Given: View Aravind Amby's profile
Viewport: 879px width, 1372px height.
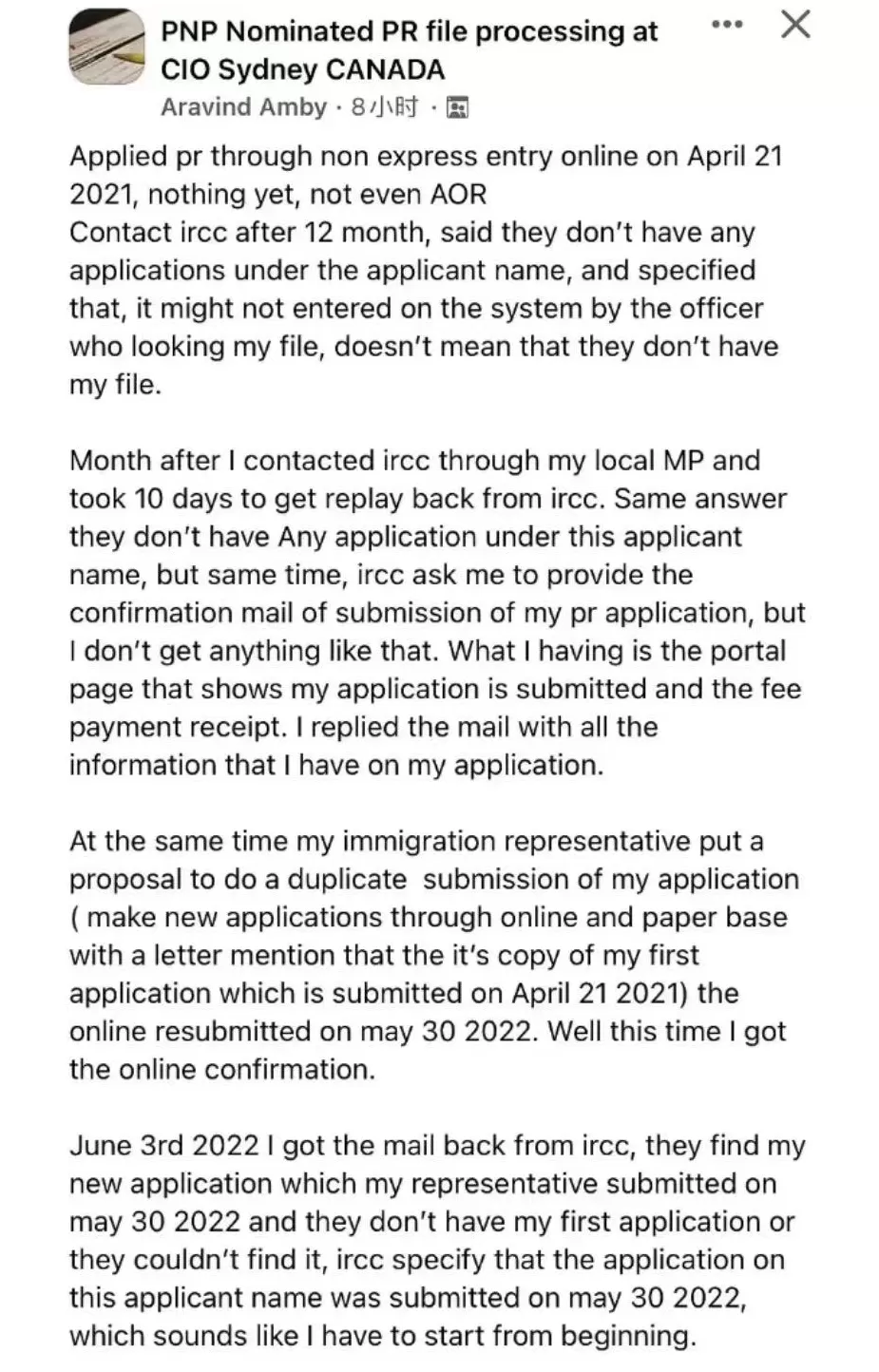Looking at the screenshot, I should coord(243,107).
